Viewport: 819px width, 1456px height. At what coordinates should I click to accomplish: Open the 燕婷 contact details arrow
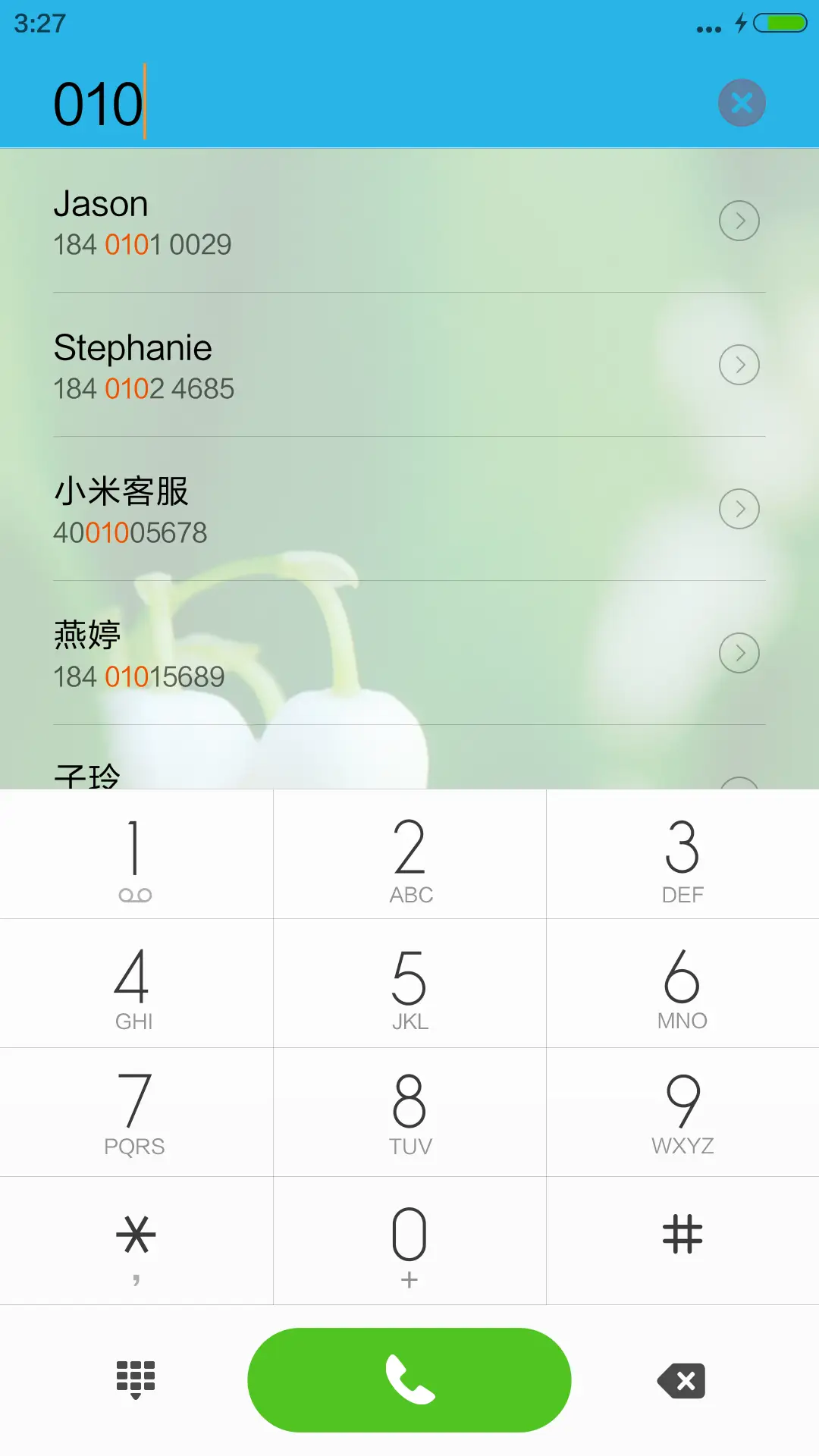point(739,653)
